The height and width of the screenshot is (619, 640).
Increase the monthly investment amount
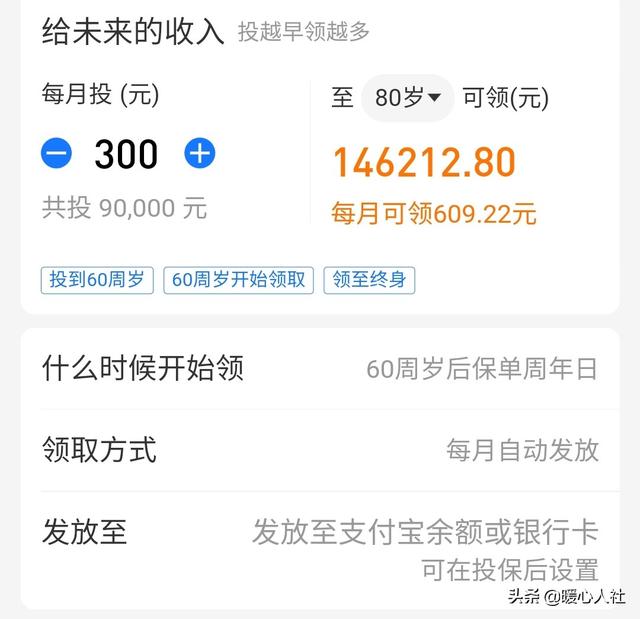click(199, 153)
